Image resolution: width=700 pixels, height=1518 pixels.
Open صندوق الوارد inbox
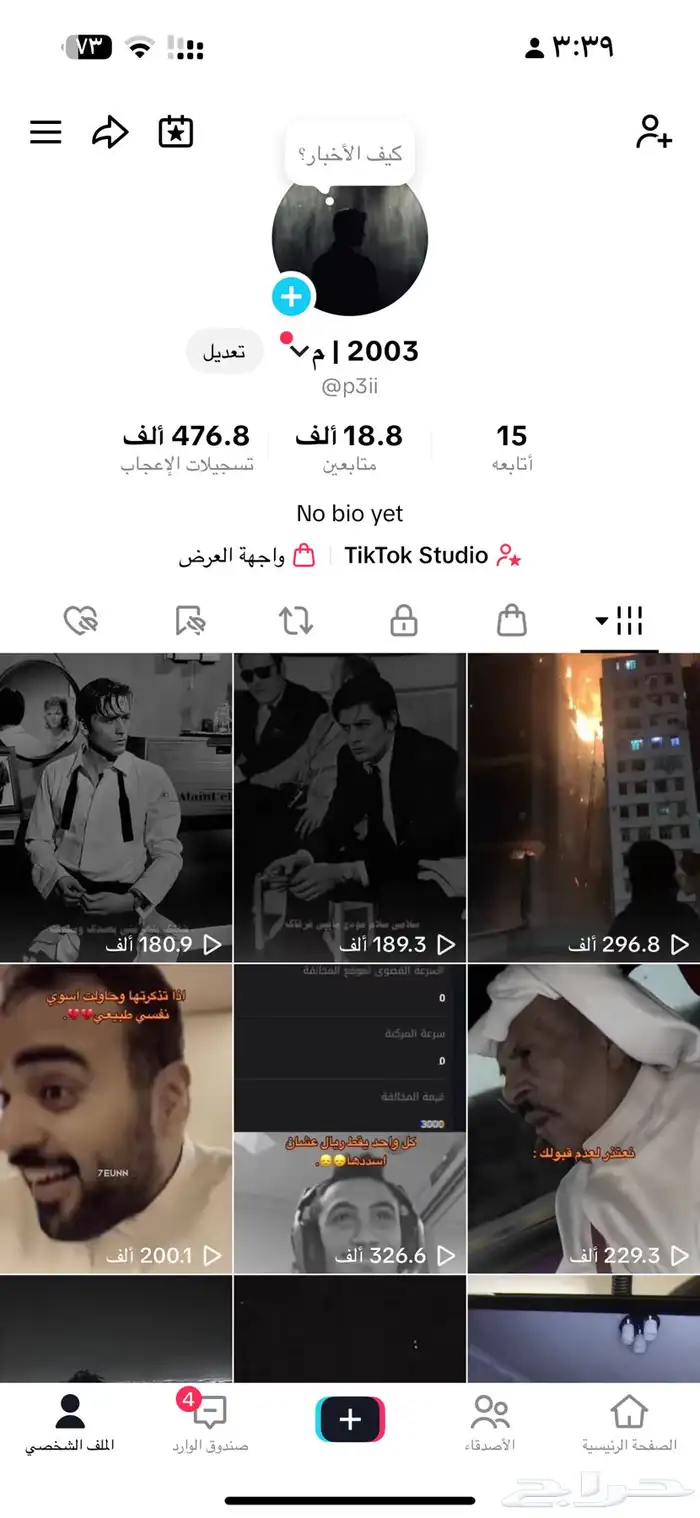click(x=210, y=1422)
